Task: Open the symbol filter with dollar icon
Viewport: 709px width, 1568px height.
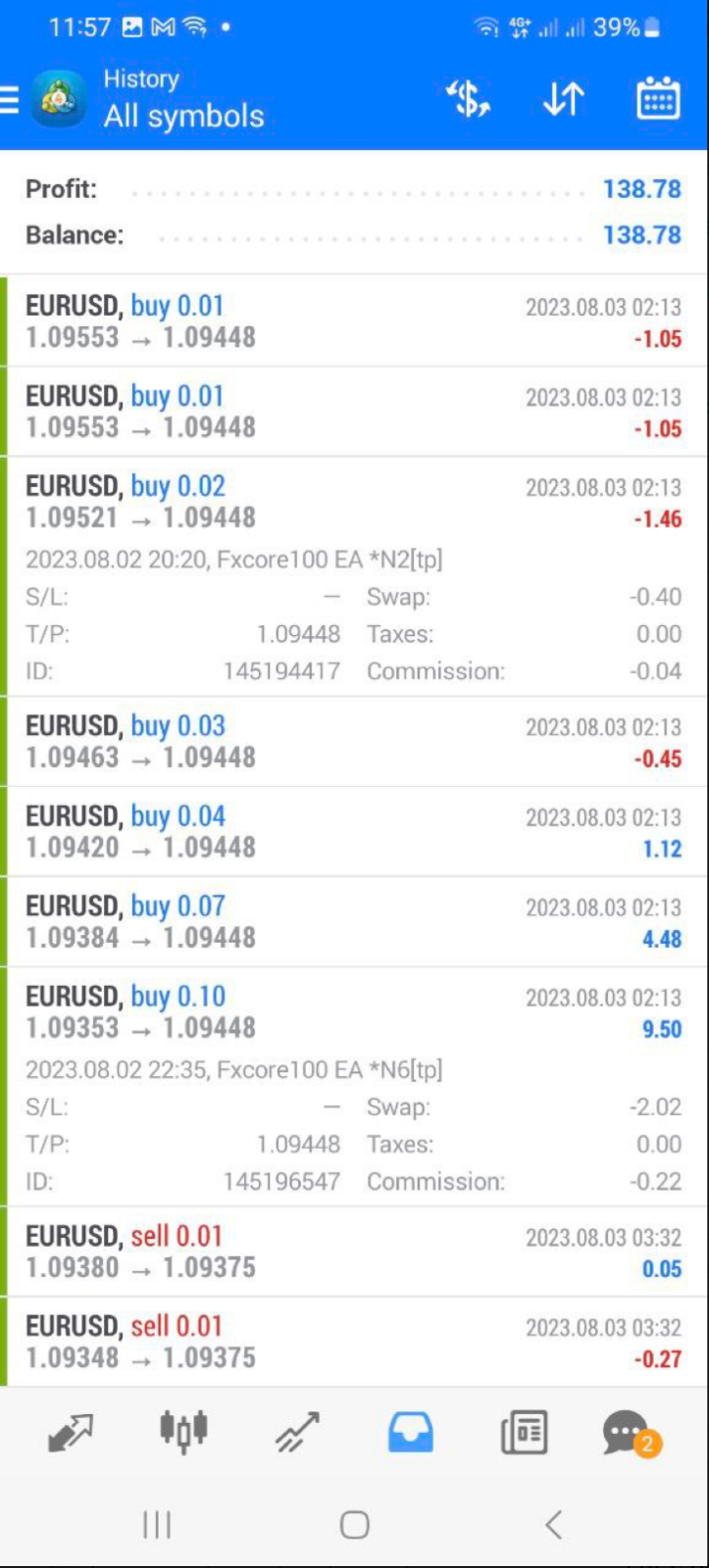Action: click(x=468, y=100)
